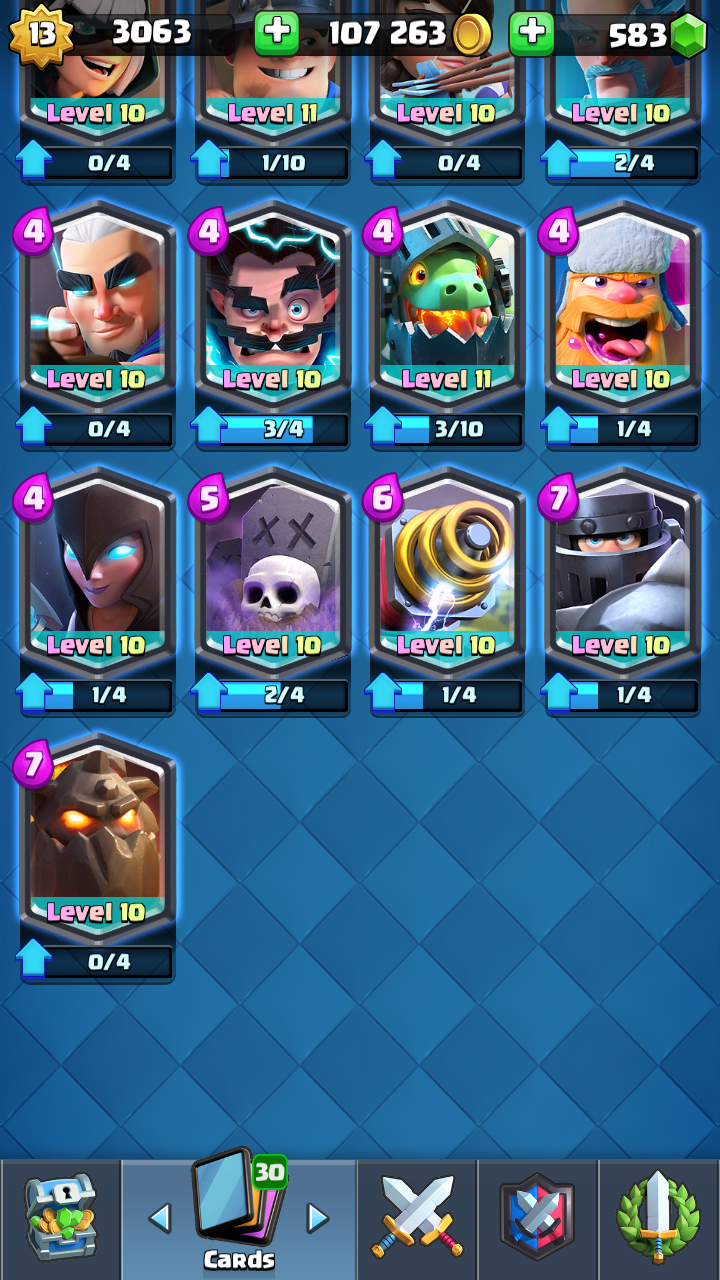The width and height of the screenshot is (720, 1280).
Task: Tap the green plus button to buy gems
Action: 532,33
